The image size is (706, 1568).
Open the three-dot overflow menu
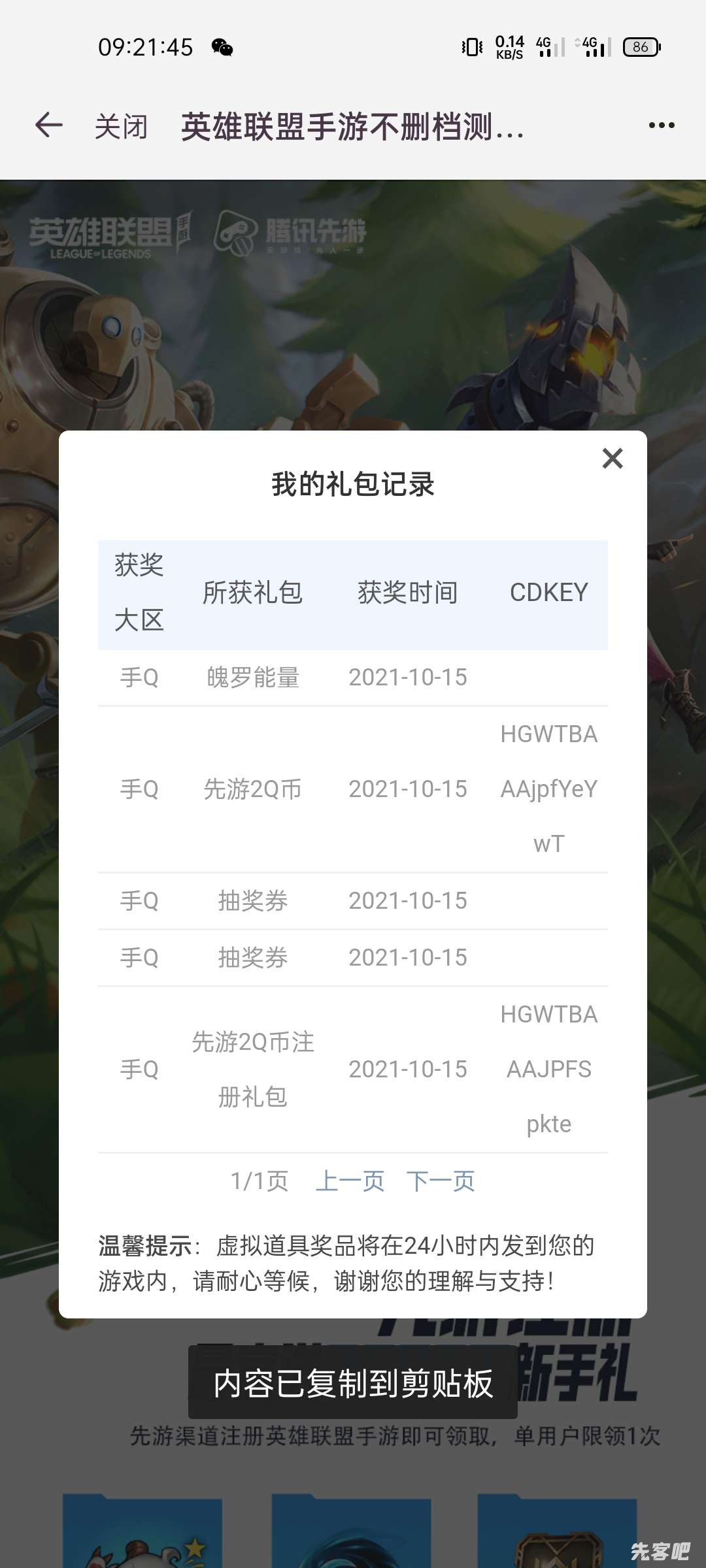(661, 125)
